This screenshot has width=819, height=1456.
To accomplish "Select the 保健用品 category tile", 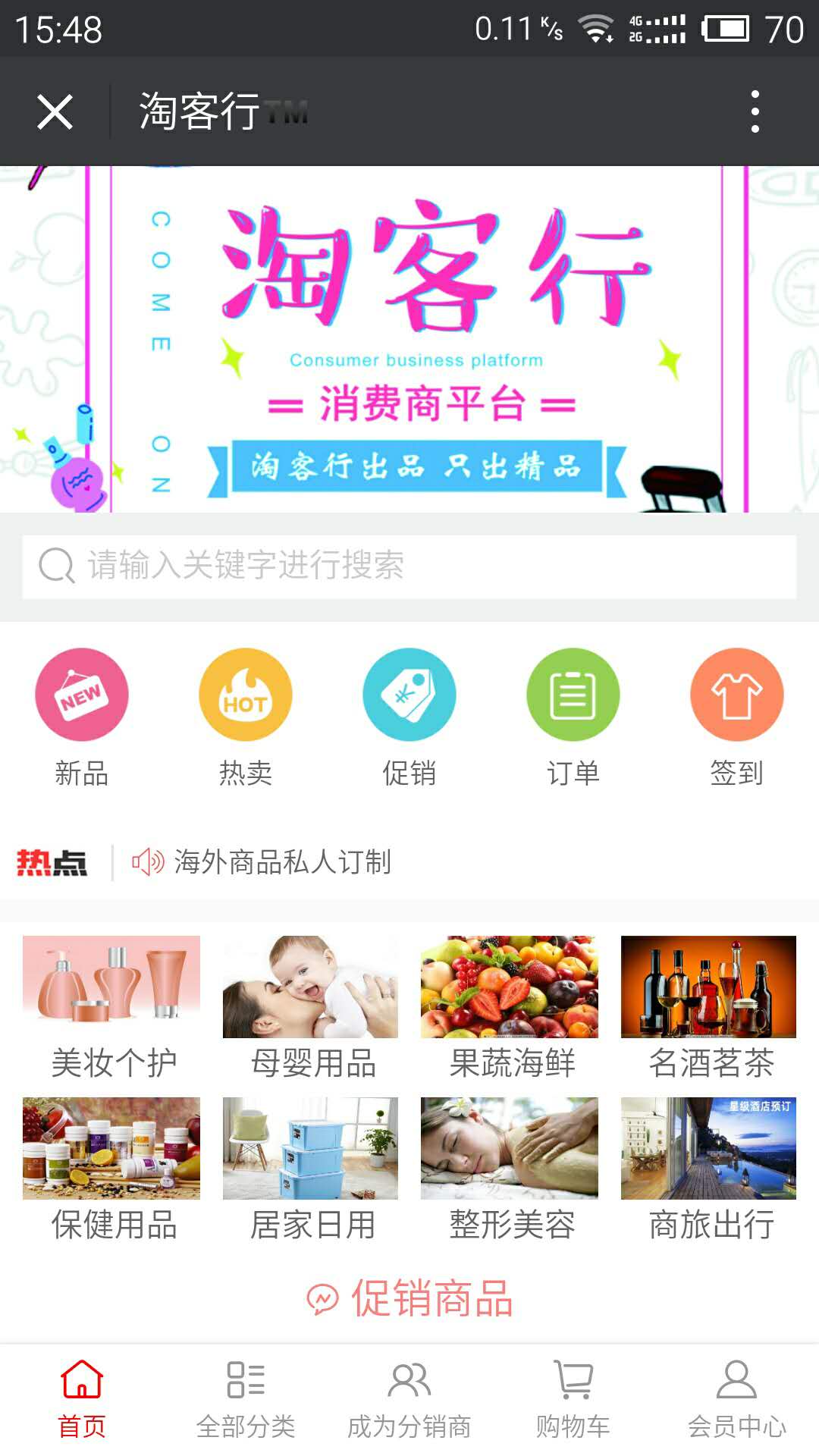I will [x=112, y=1169].
